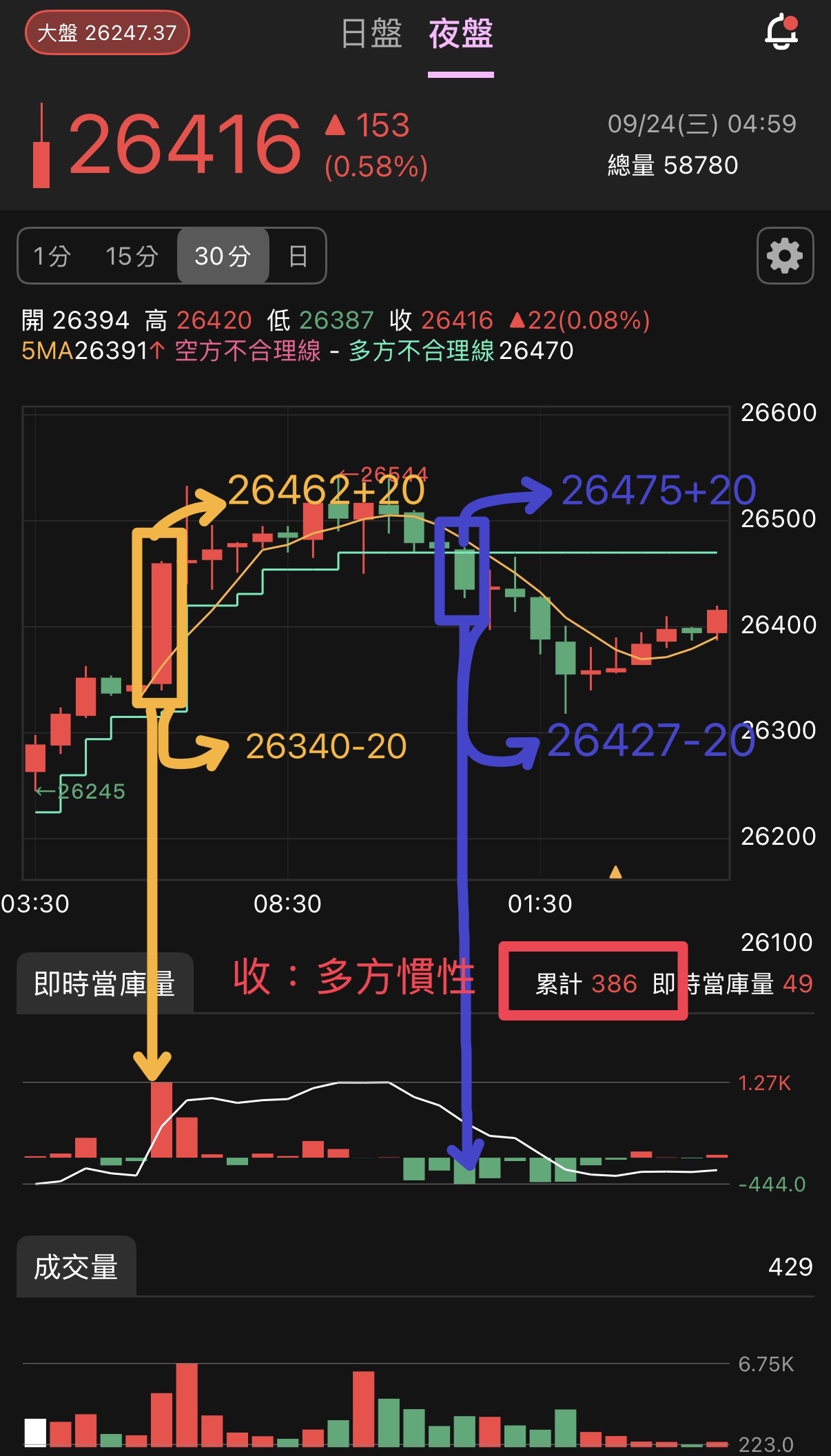The image size is (831, 1456).
Task: Tap the 大盤 26247.37 index badge
Action: [x=107, y=32]
